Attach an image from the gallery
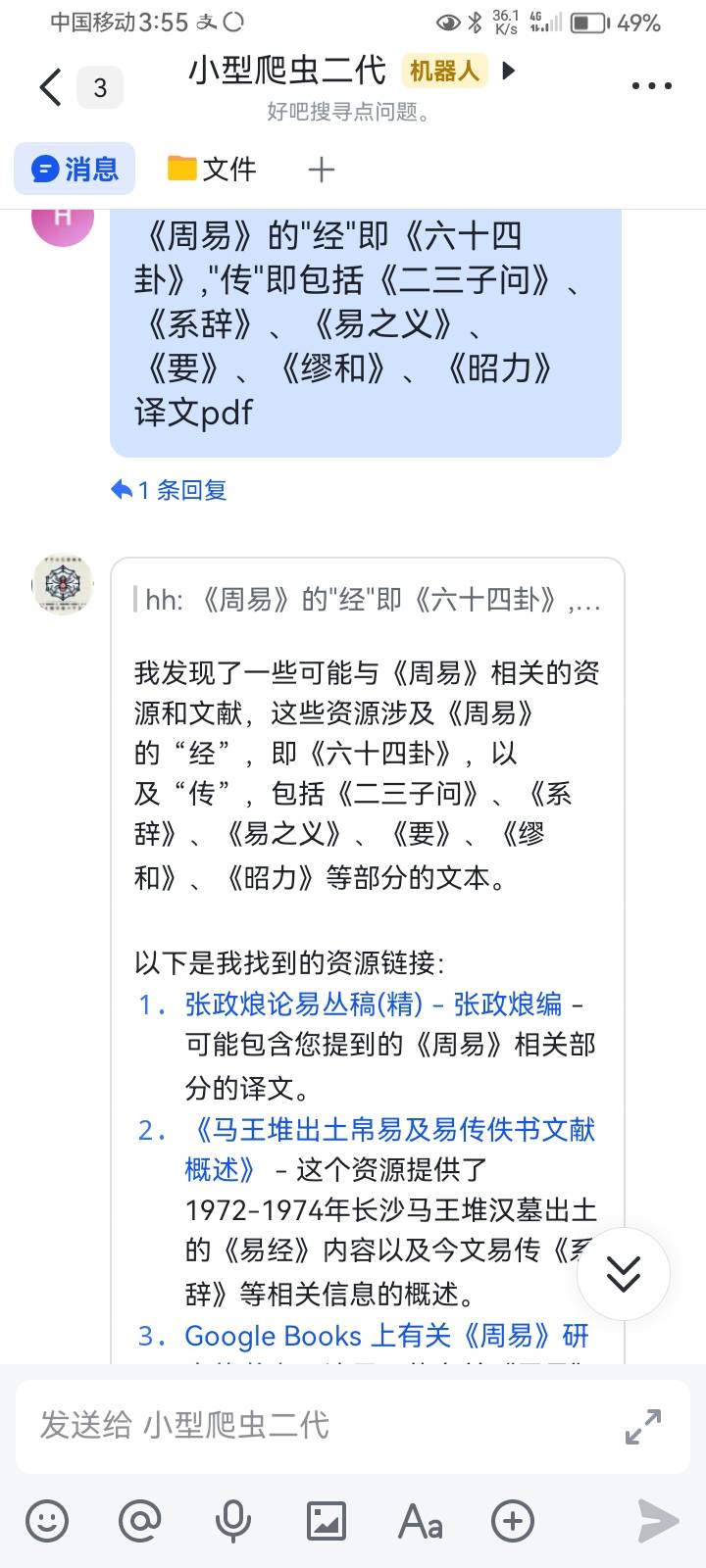The height and width of the screenshot is (1568, 706). click(327, 1521)
